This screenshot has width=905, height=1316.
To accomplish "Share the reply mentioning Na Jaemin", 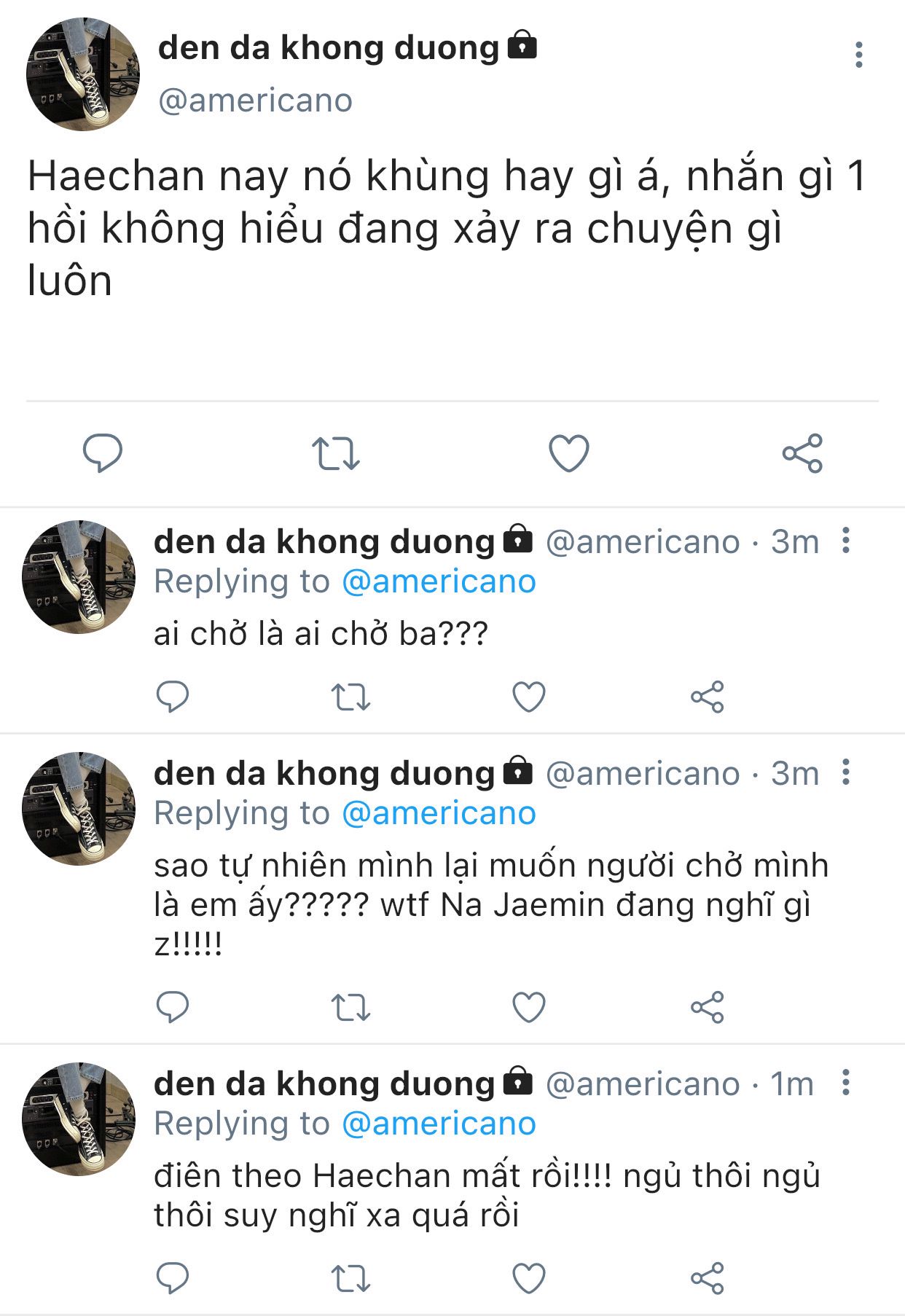I will tap(707, 1008).
